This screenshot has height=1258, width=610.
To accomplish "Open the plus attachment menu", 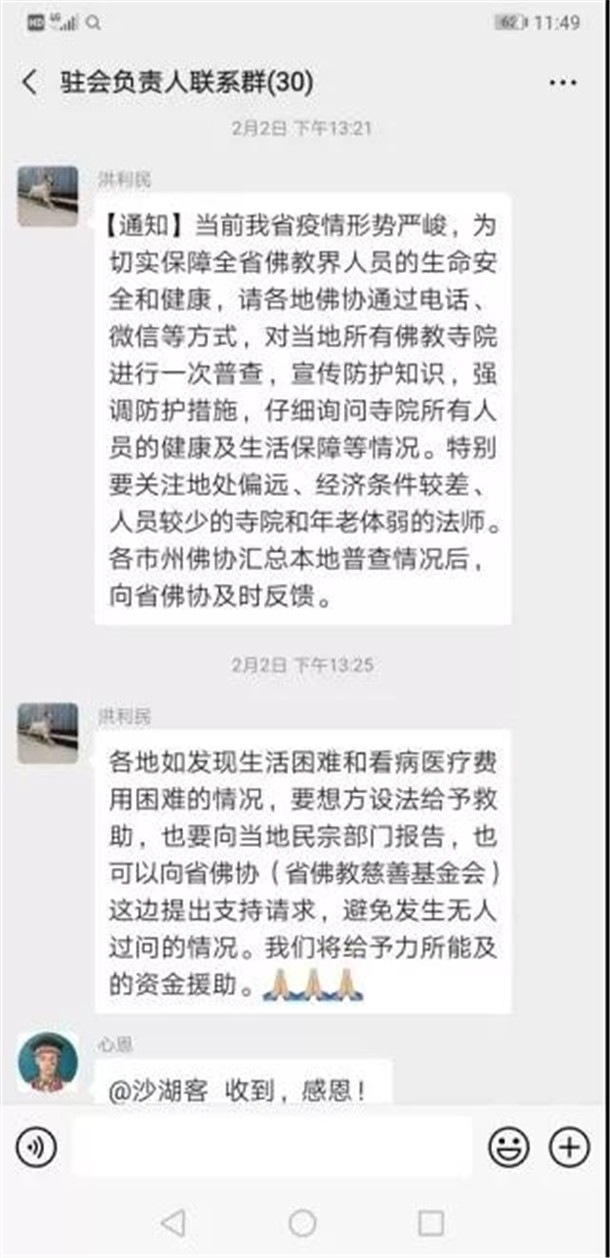I will click(569, 1147).
